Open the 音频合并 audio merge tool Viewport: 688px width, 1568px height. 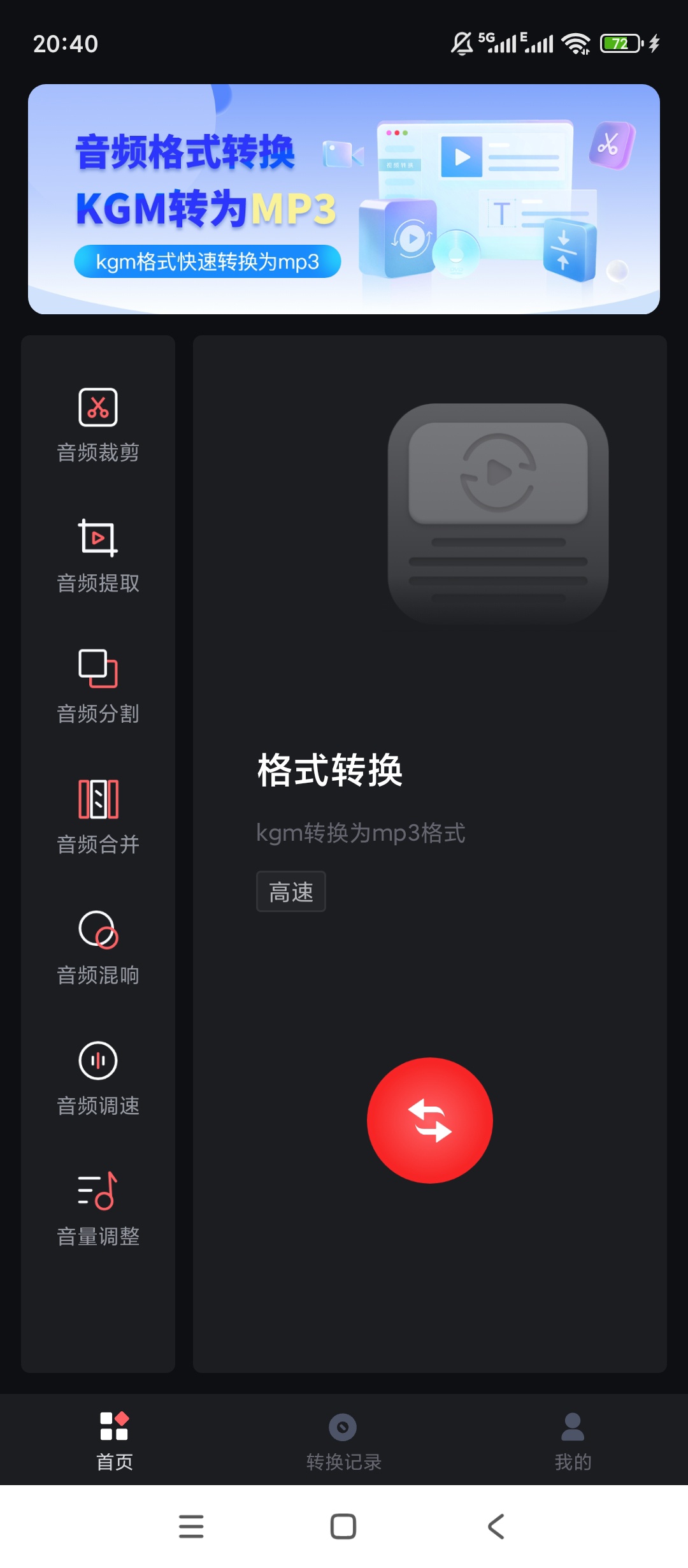(x=97, y=816)
